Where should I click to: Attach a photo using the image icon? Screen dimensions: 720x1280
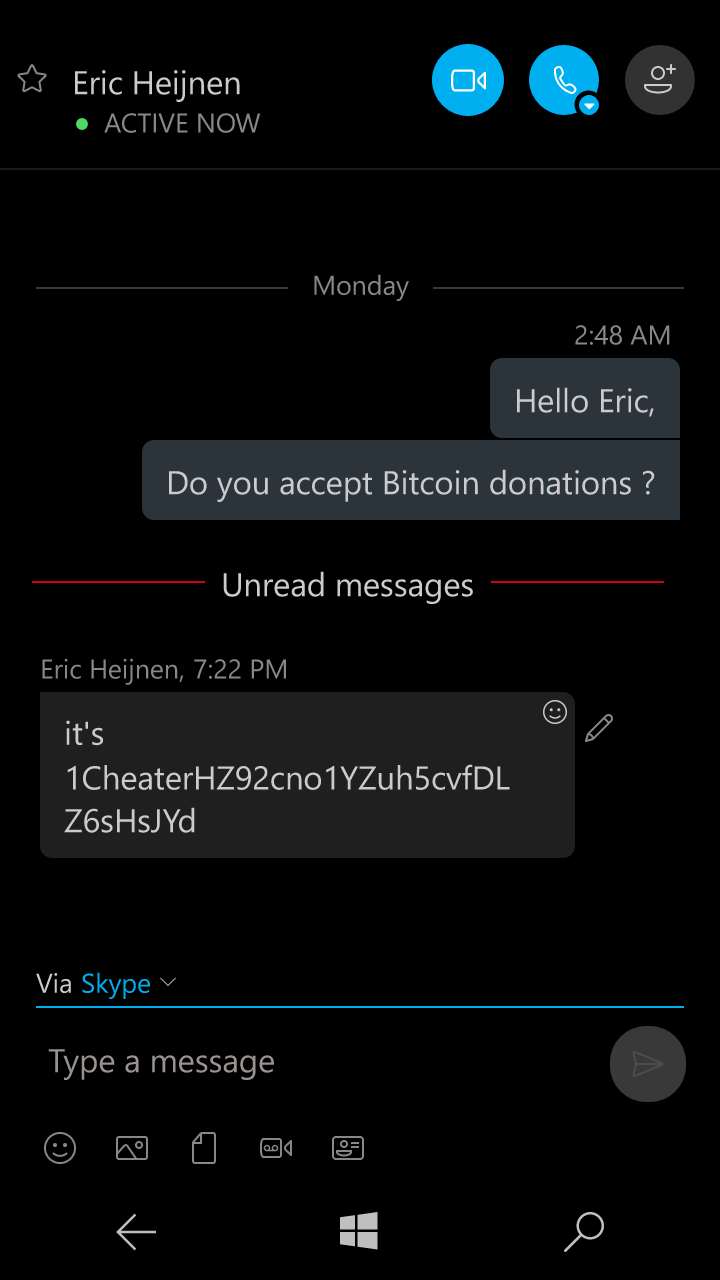[132, 1148]
